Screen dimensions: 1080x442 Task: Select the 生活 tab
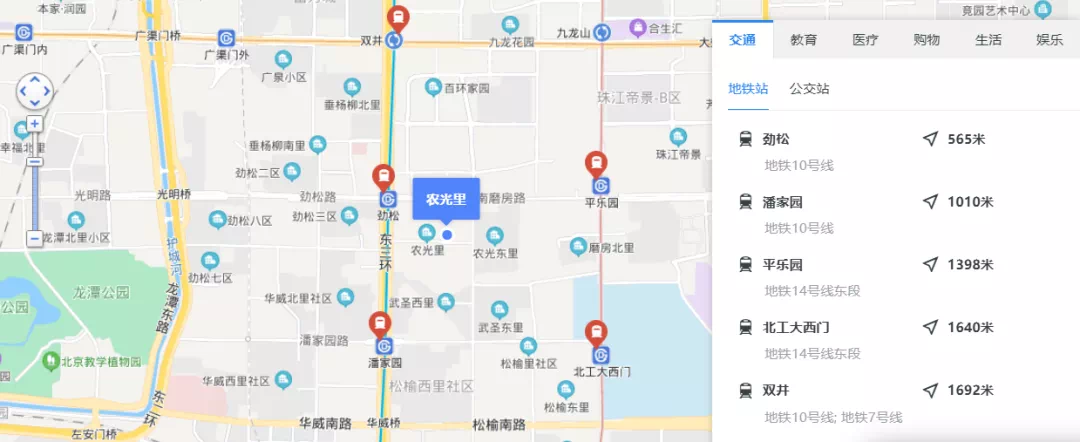click(988, 40)
